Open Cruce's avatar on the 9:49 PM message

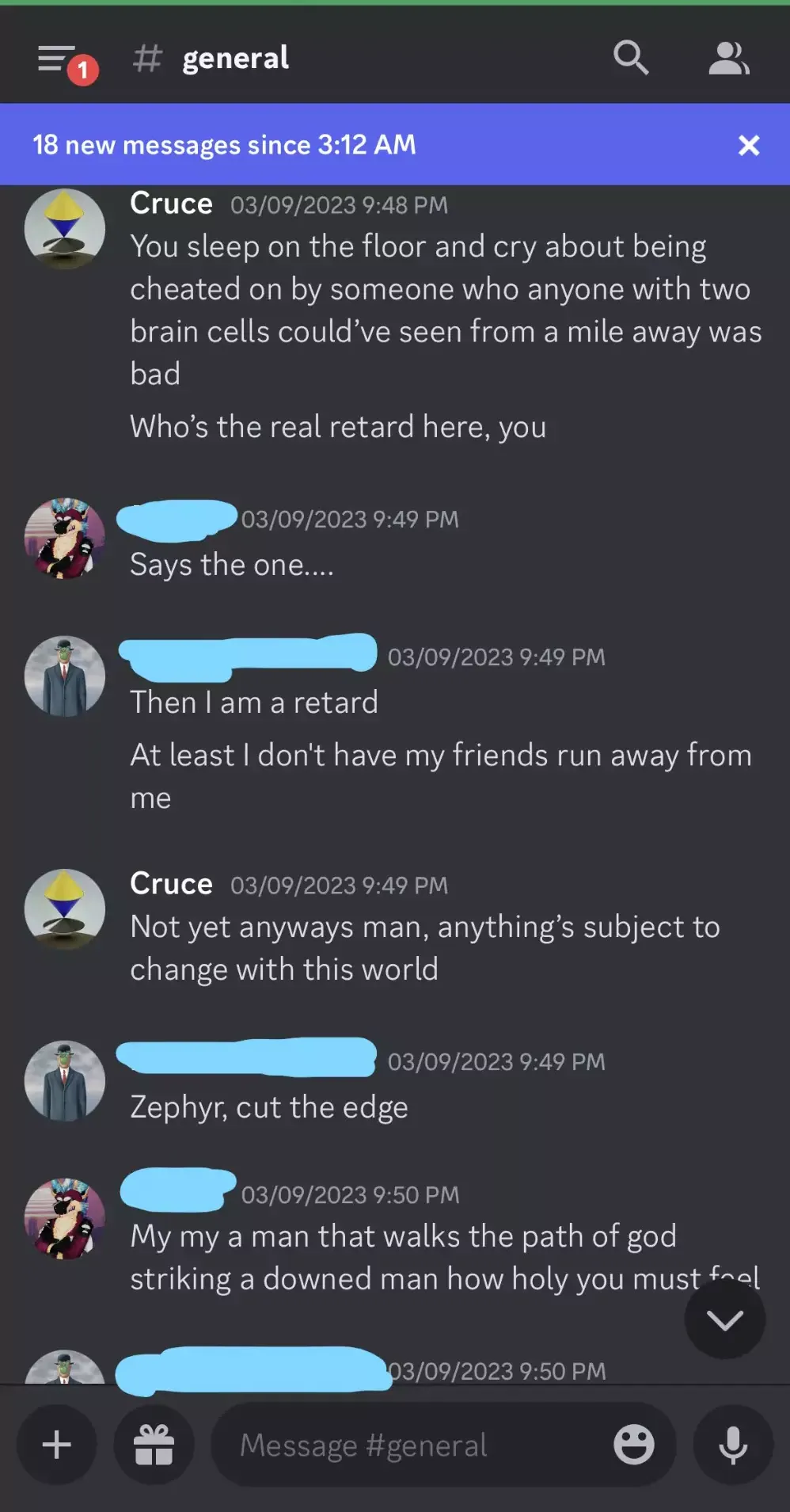[x=65, y=909]
